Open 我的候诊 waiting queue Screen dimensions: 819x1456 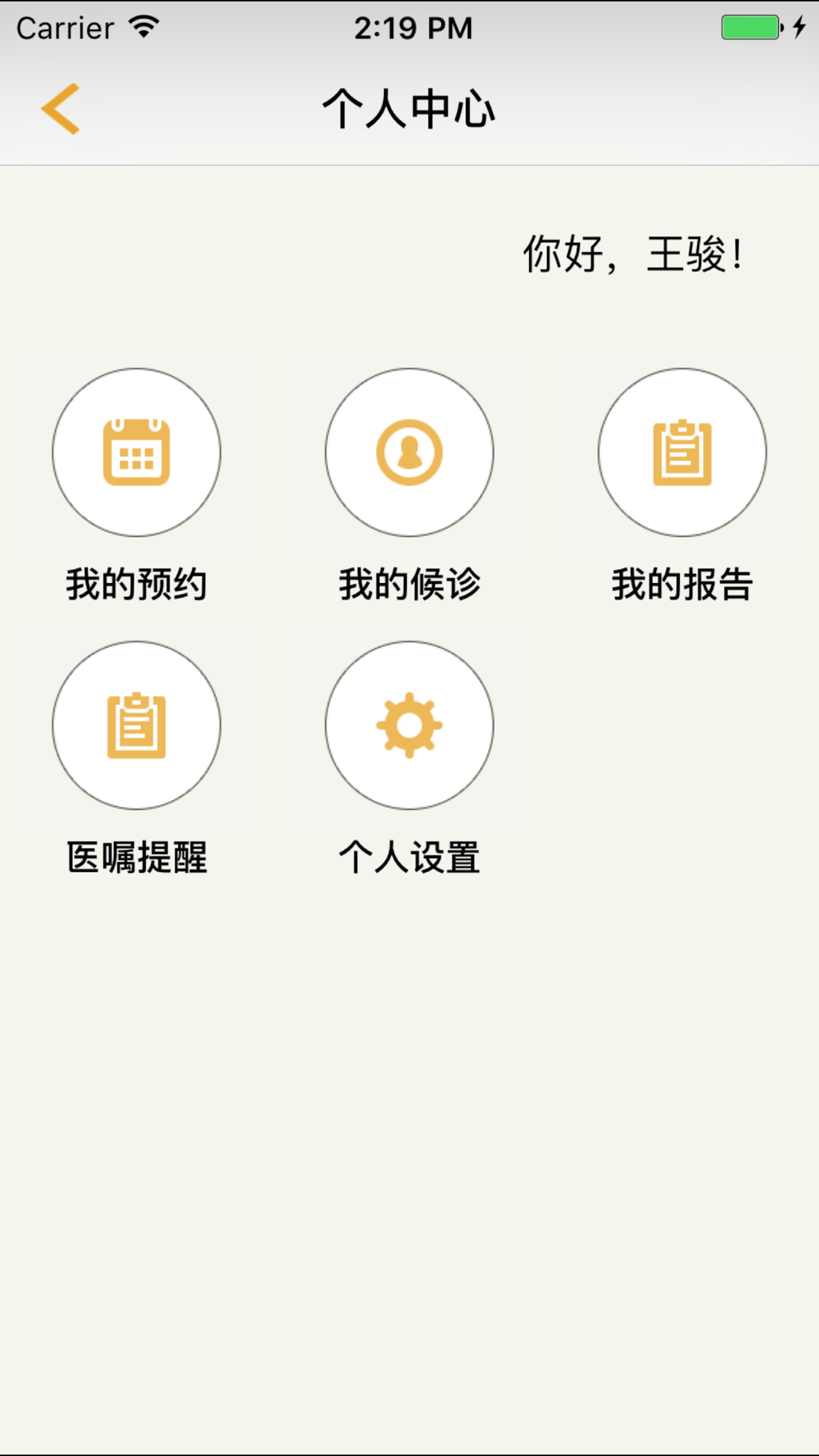point(409,453)
